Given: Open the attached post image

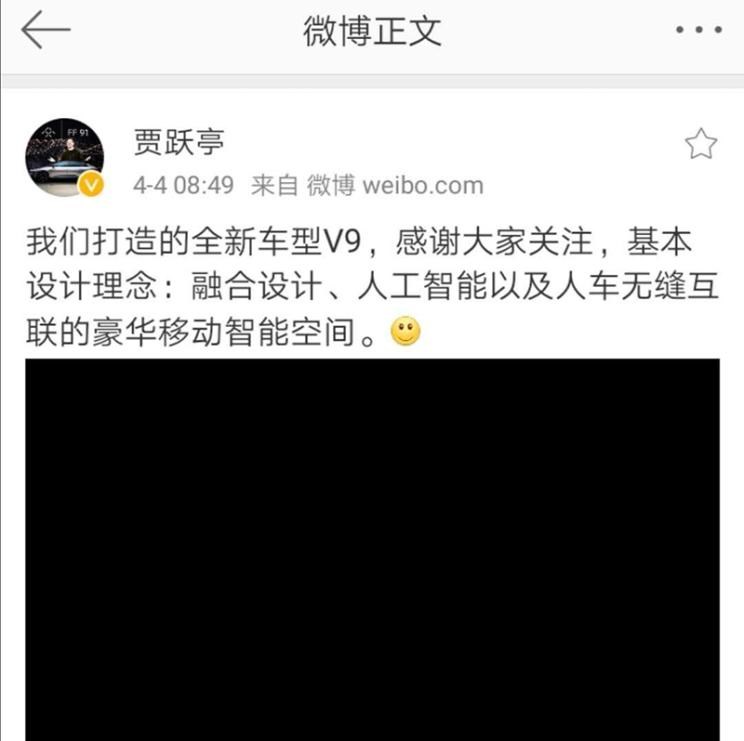Looking at the screenshot, I should pyautogui.click(x=372, y=548).
